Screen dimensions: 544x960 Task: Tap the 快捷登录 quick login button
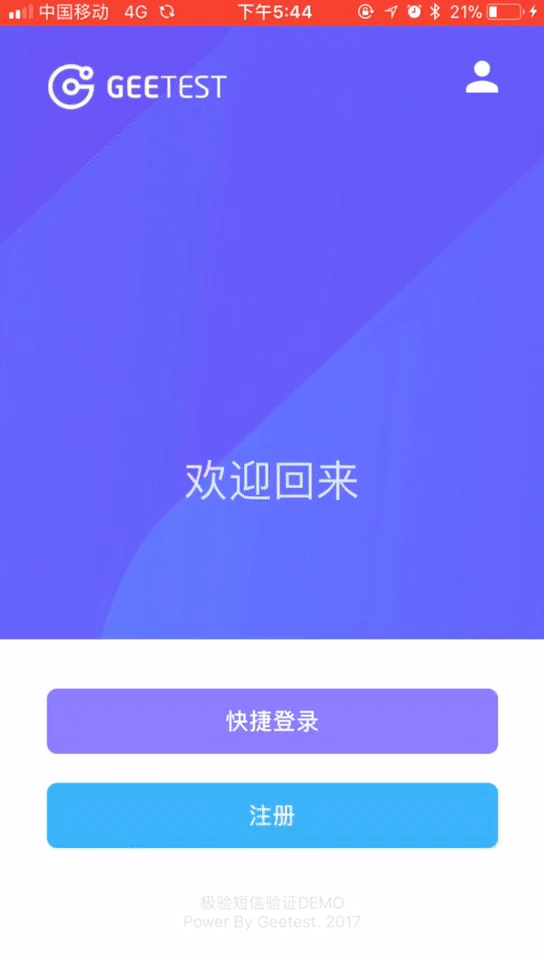pos(272,721)
